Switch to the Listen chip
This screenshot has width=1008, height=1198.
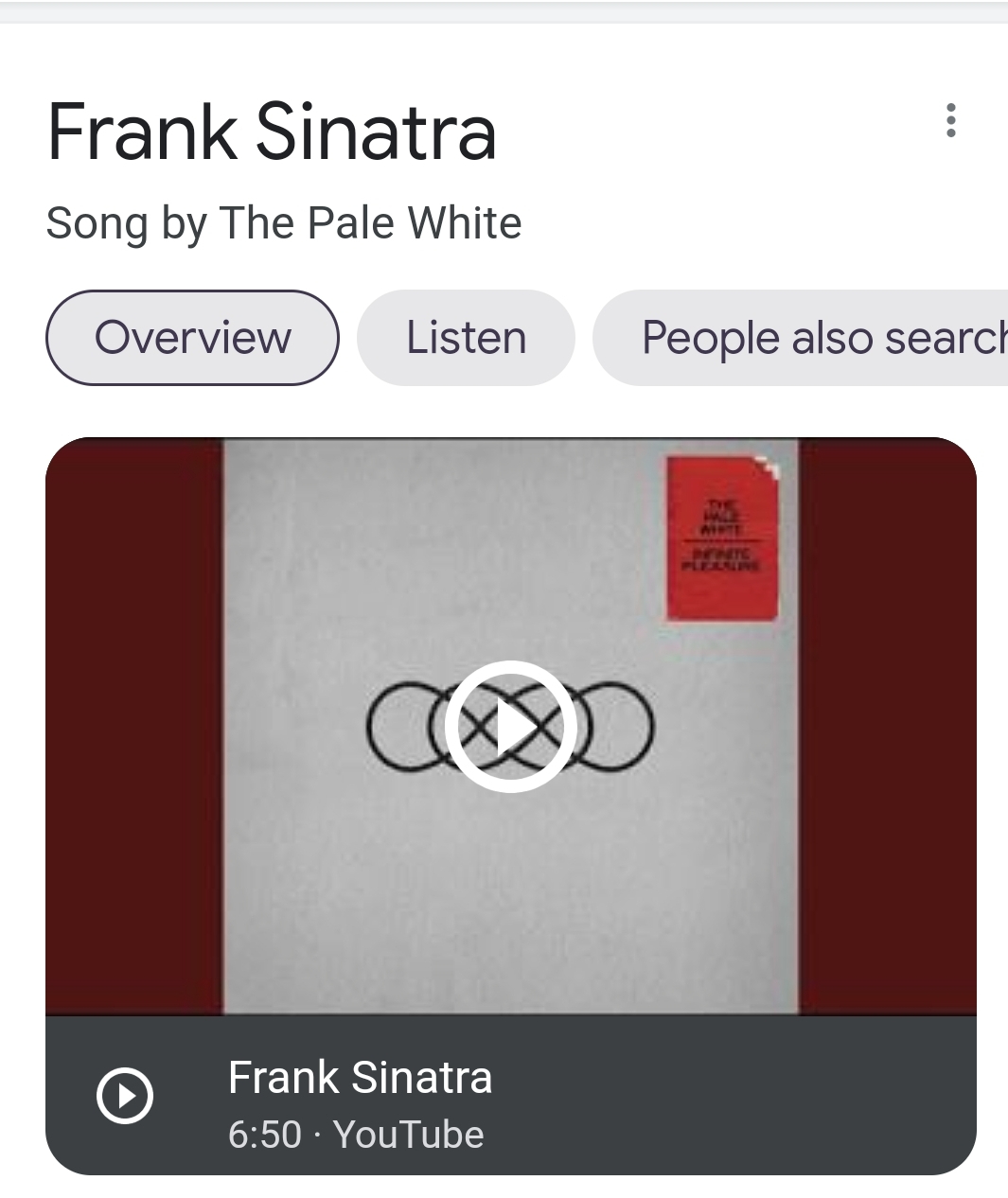(x=466, y=338)
